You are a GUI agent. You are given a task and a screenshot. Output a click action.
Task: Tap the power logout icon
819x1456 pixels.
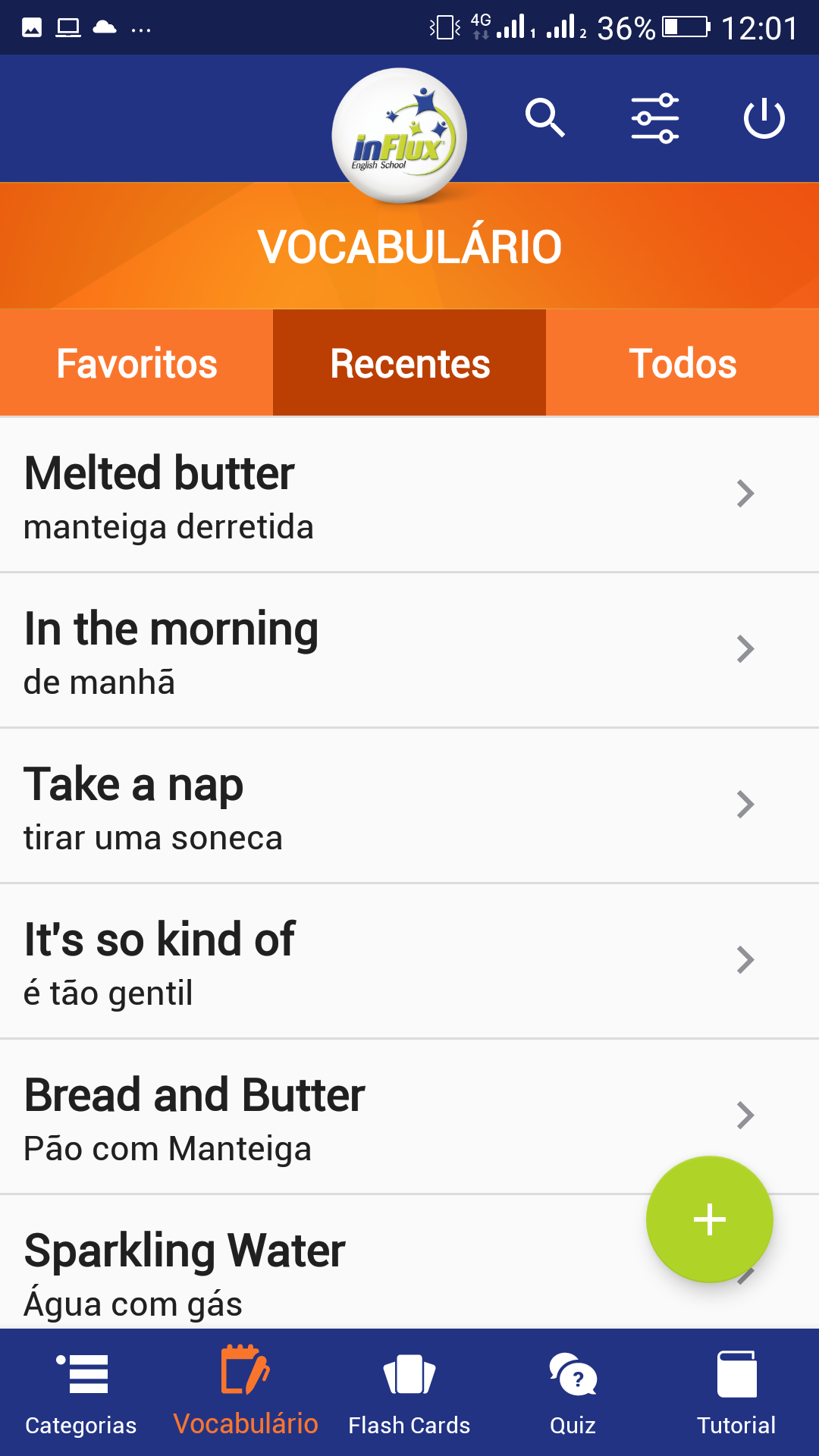(764, 118)
